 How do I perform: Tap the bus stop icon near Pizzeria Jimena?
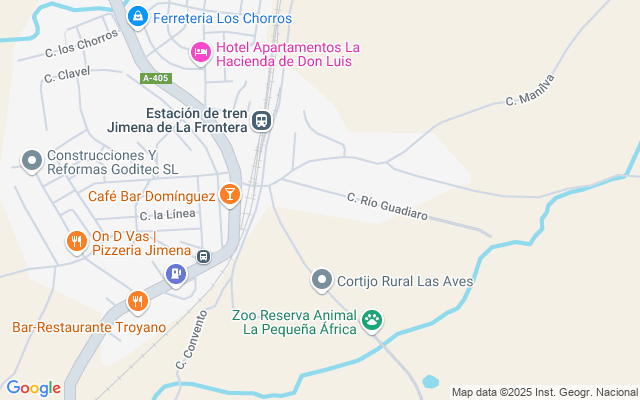click(203, 256)
